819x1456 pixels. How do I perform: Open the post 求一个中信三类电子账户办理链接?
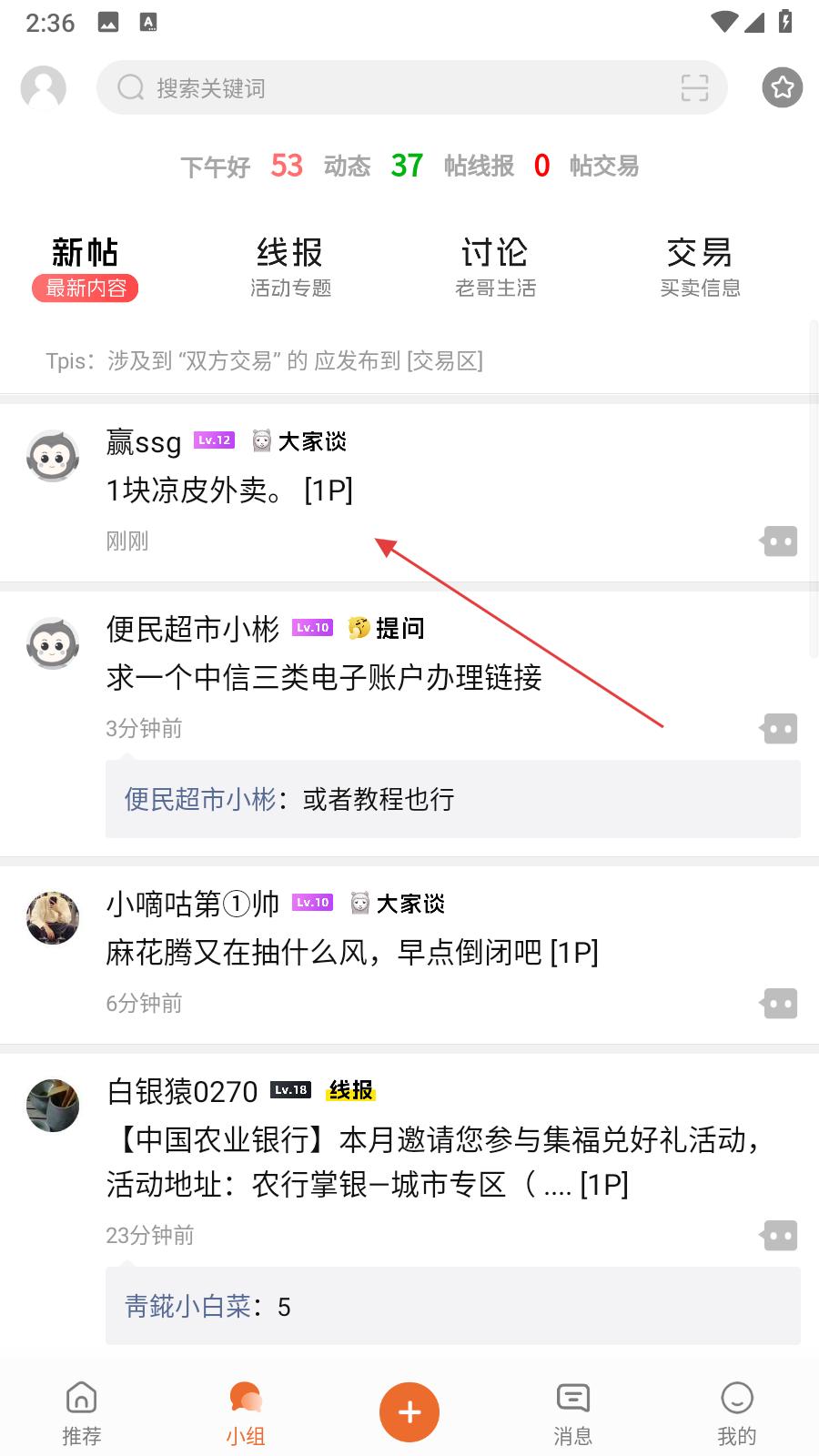pos(324,678)
